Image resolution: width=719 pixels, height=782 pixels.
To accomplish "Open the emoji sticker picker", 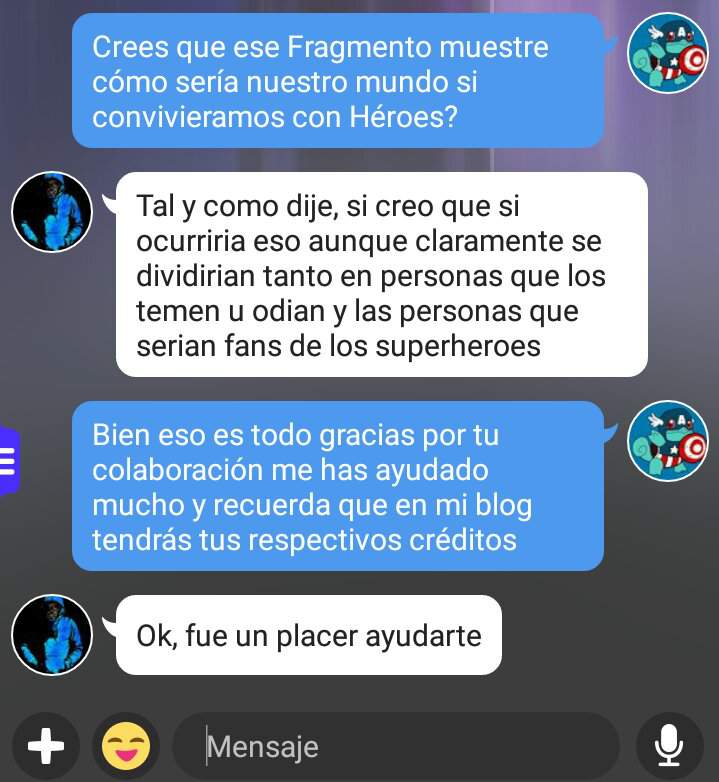I will point(127,745).
